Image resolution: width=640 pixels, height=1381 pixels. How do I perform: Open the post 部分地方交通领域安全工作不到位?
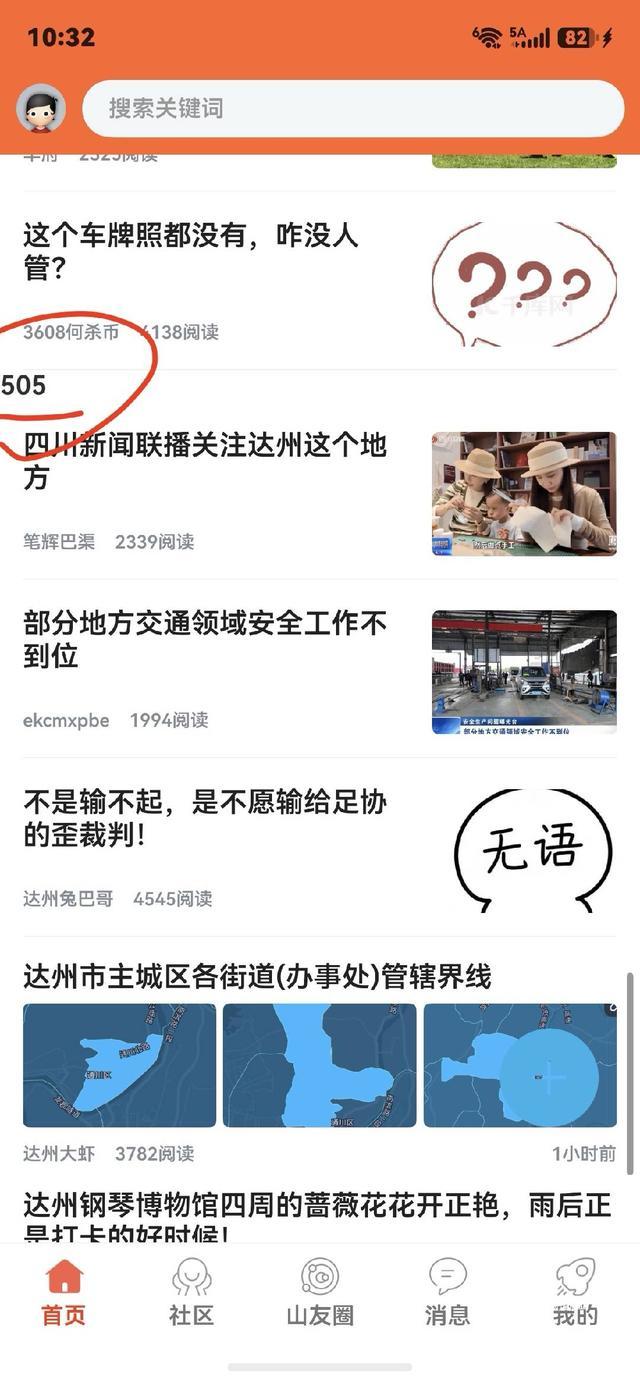205,639
